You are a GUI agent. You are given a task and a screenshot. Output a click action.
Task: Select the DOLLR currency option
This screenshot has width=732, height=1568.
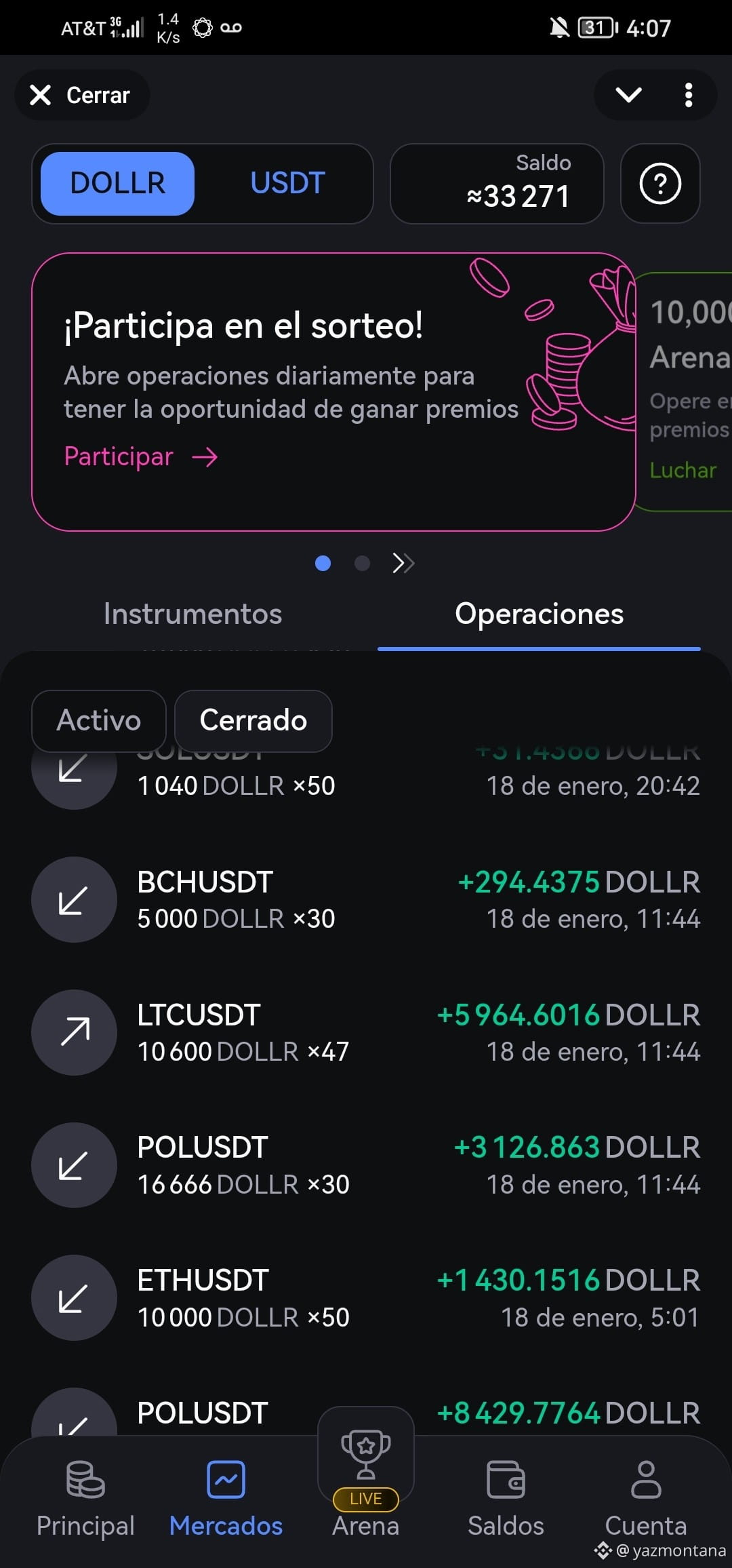[118, 183]
